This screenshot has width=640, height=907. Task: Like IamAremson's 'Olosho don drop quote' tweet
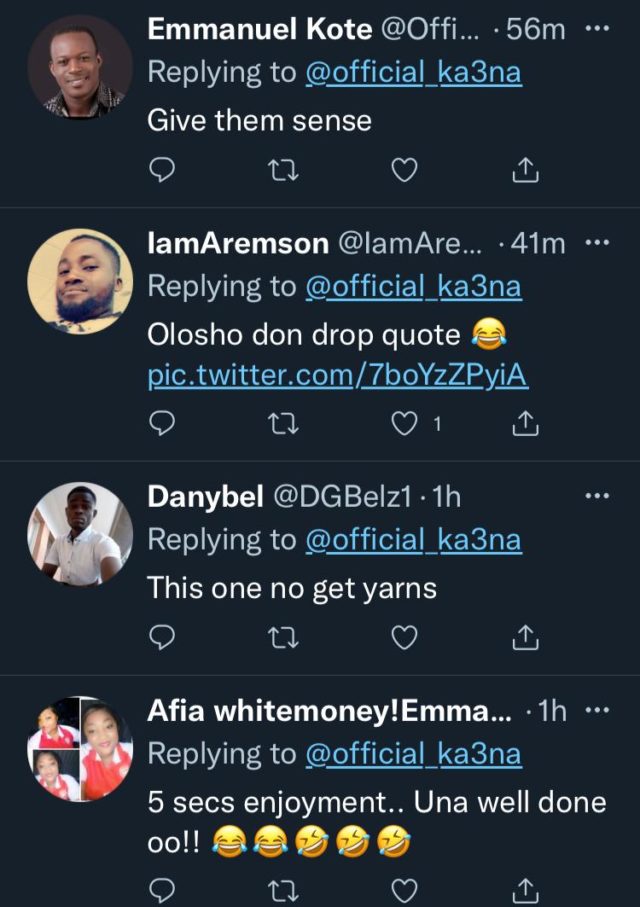coord(403,425)
